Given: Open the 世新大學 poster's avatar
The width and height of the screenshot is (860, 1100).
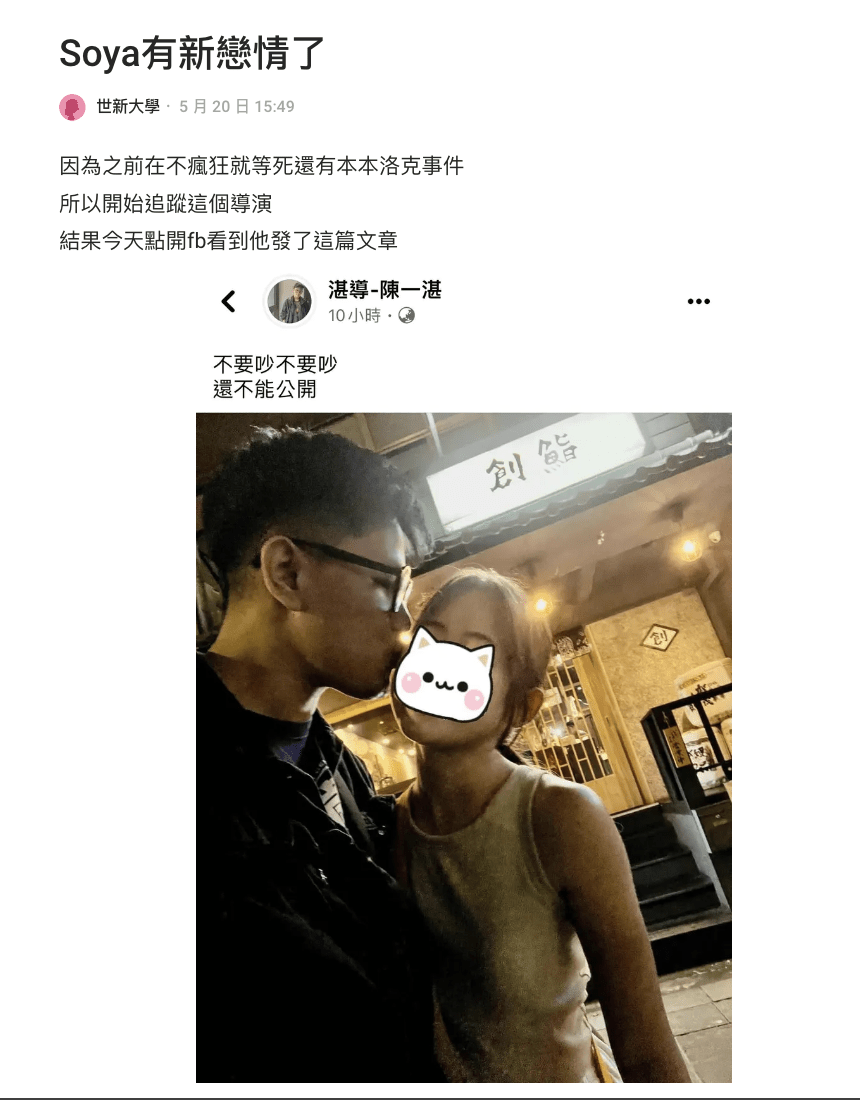Looking at the screenshot, I should (x=72, y=107).
